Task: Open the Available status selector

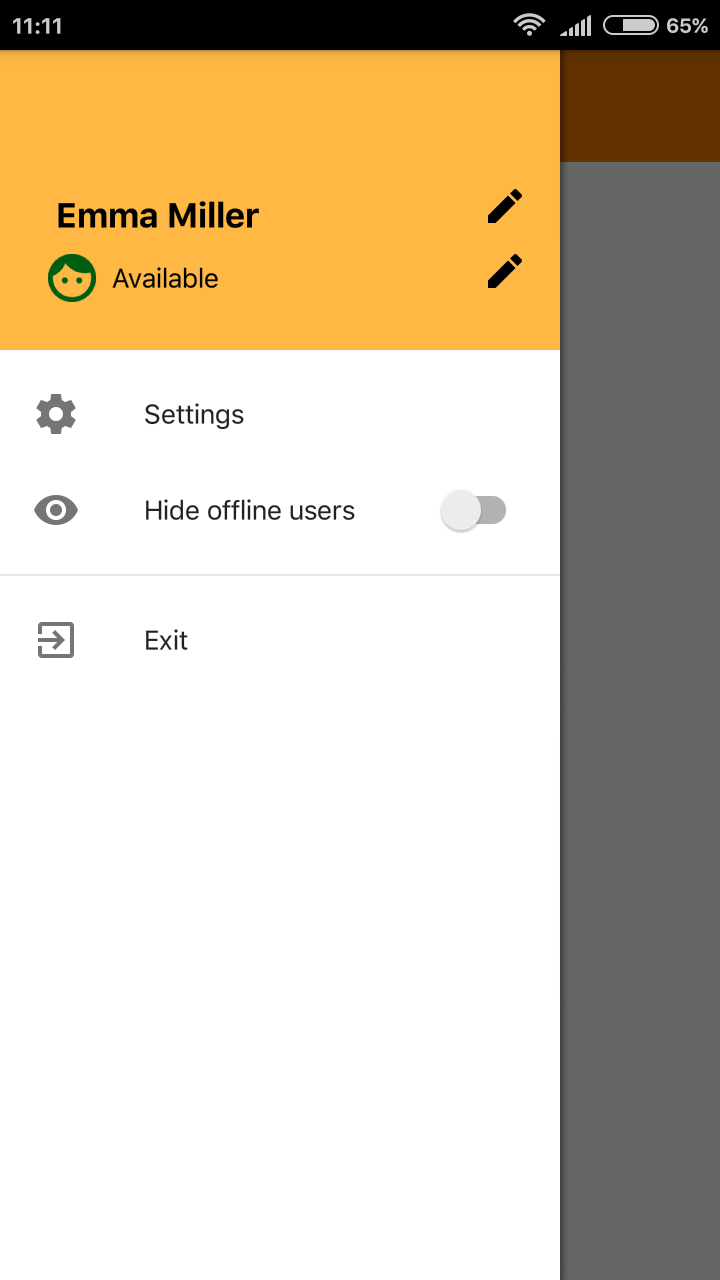Action: click(165, 278)
